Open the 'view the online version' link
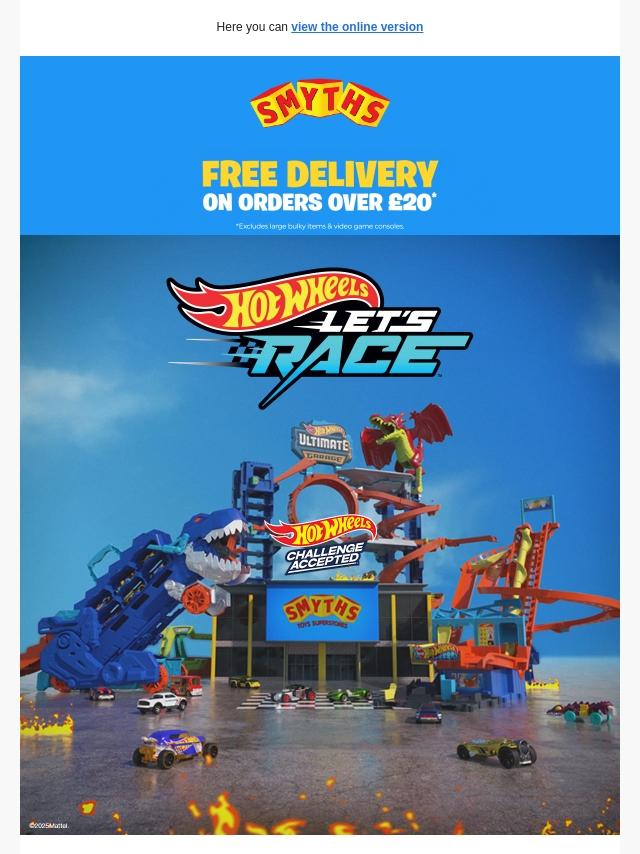The width and height of the screenshot is (640, 854). coord(357,27)
